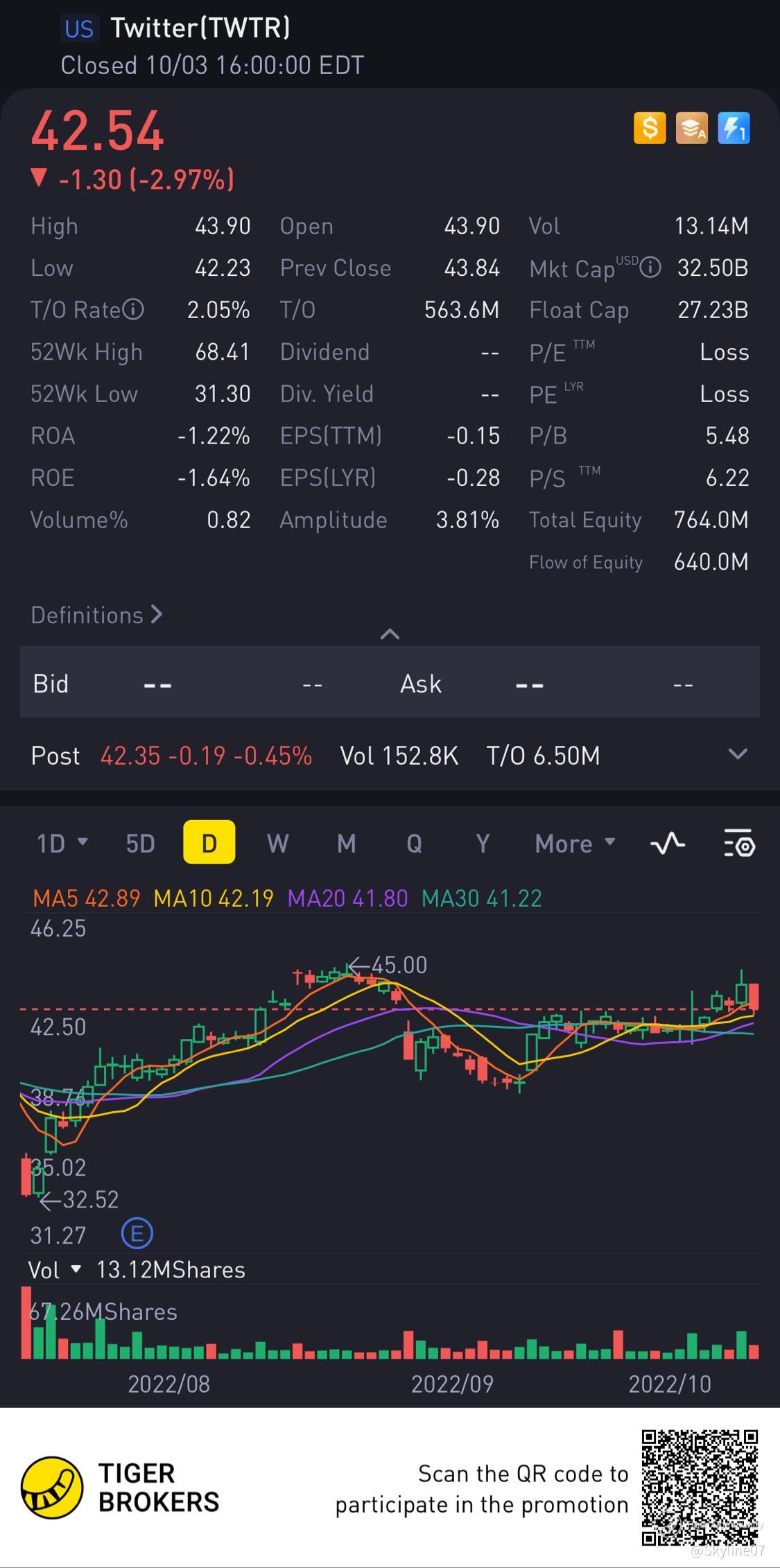Viewport: 780px width, 1568px height.
Task: Open the More timeframes dropdown
Action: (574, 843)
